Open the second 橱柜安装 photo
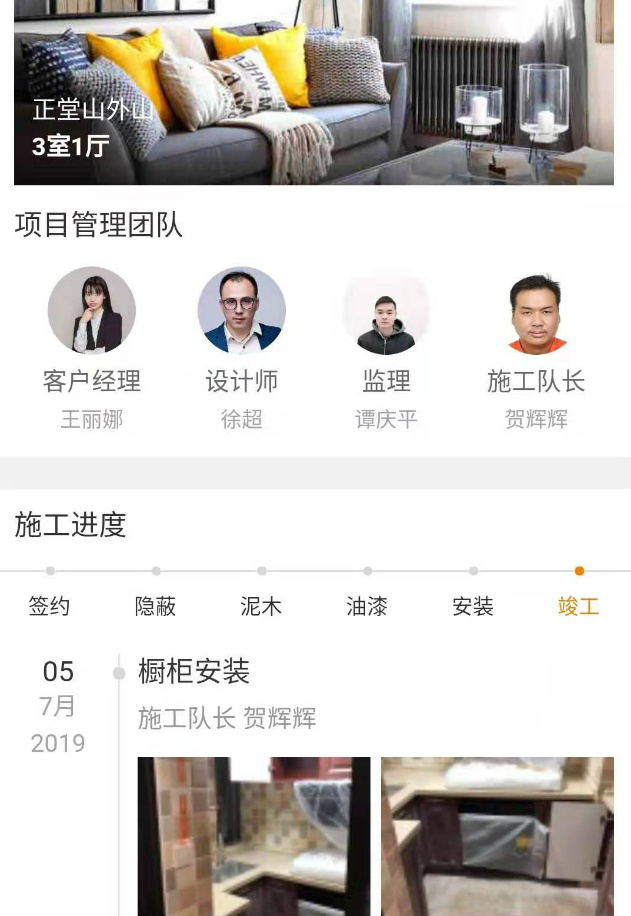This screenshot has width=631, height=916. pyautogui.click(x=497, y=836)
